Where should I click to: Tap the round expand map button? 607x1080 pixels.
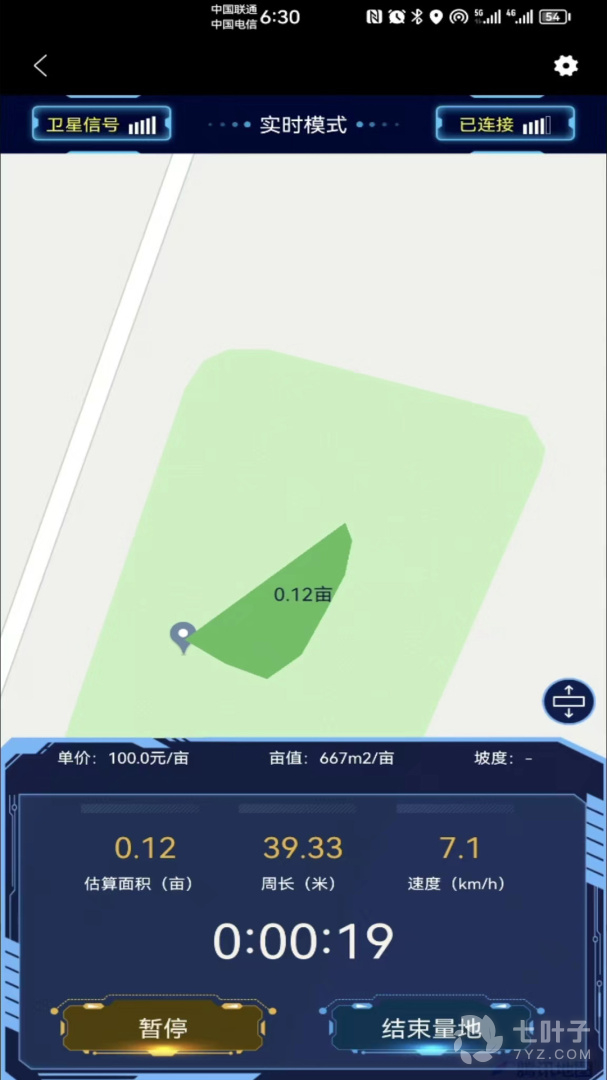(568, 701)
